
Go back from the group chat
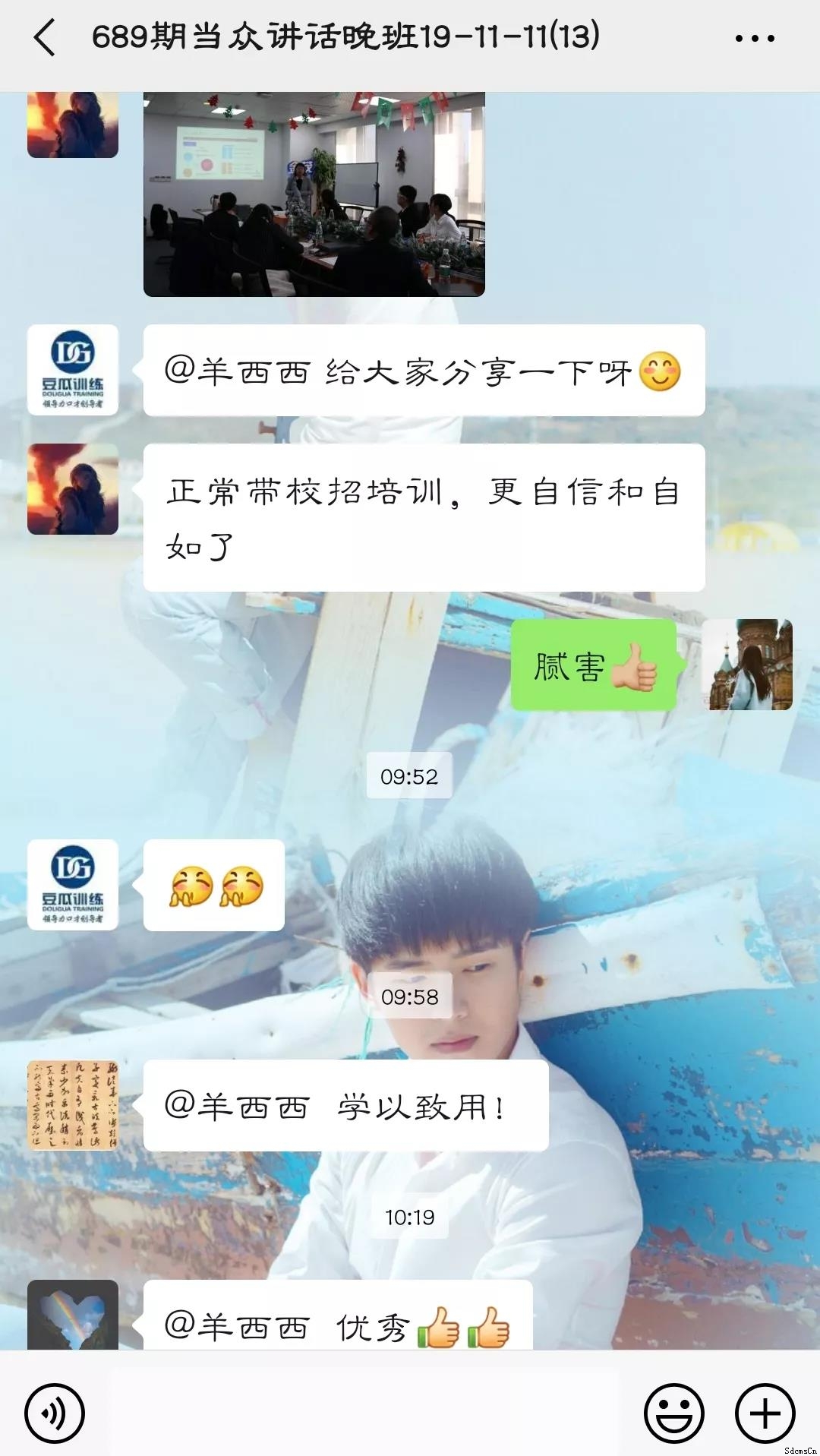point(45,37)
